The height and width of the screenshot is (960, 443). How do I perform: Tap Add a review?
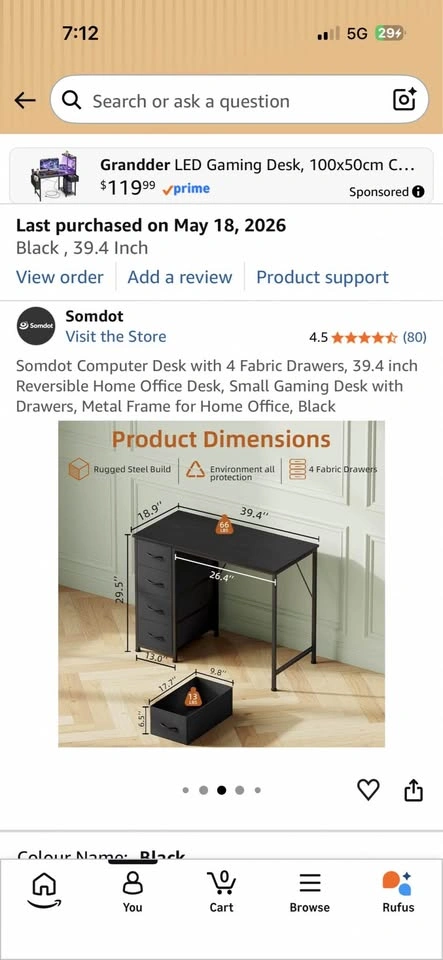coord(179,277)
